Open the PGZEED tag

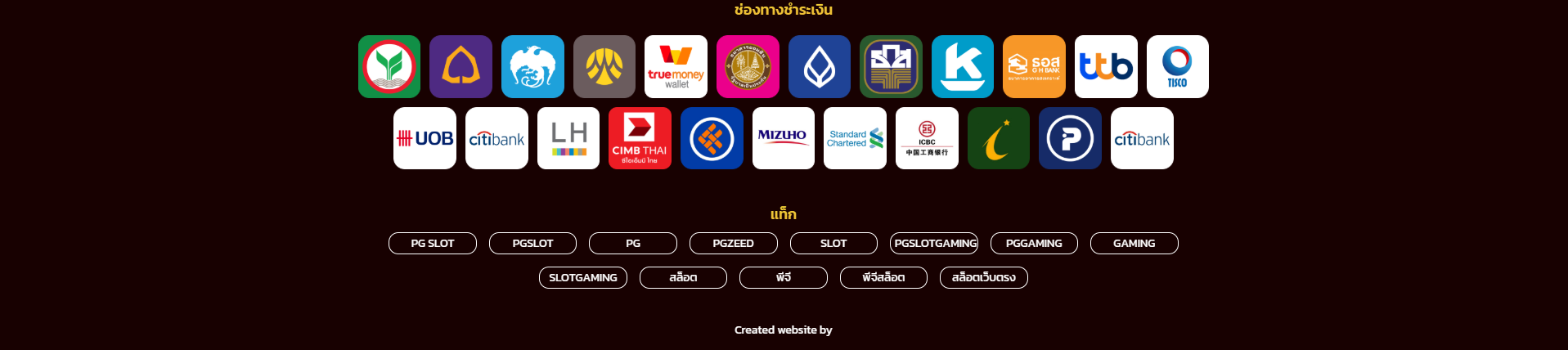tap(733, 244)
